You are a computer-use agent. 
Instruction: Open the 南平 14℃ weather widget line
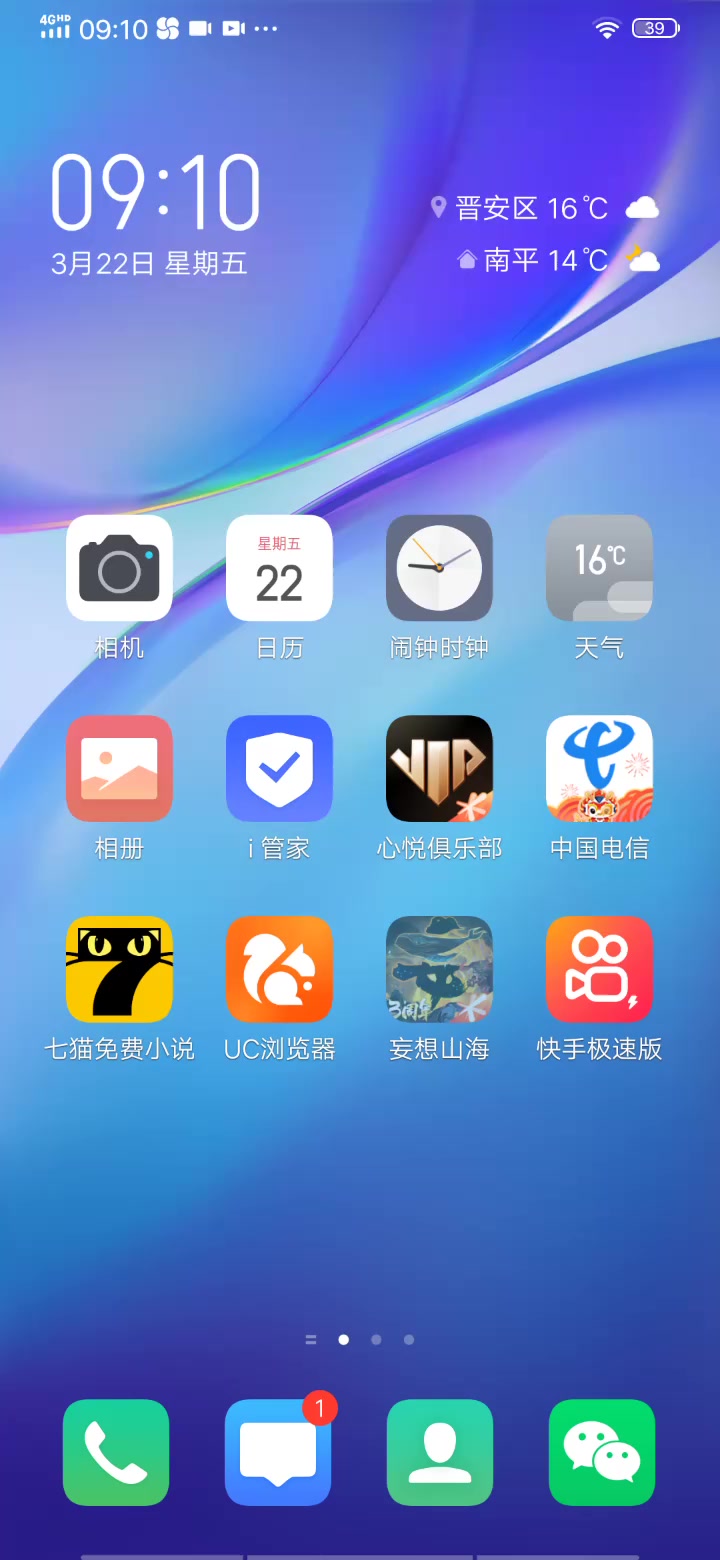pyautogui.click(x=557, y=261)
